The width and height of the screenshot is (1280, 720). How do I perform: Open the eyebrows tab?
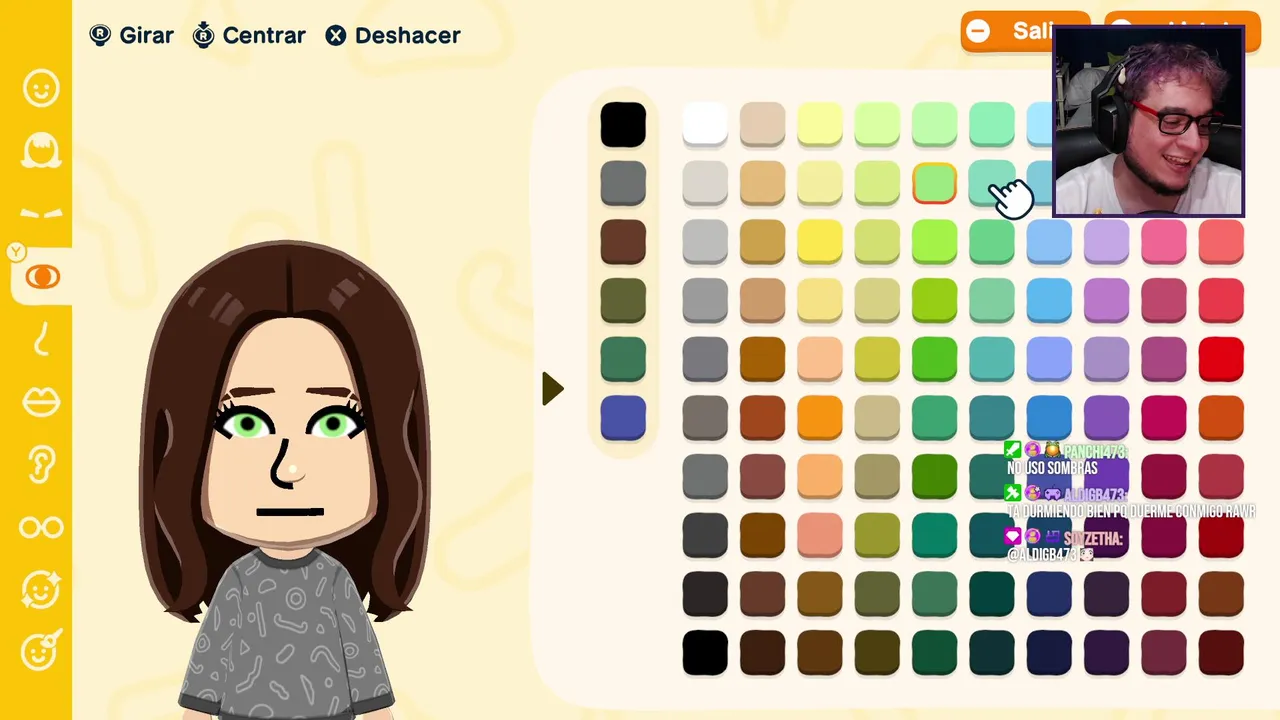click(41, 213)
